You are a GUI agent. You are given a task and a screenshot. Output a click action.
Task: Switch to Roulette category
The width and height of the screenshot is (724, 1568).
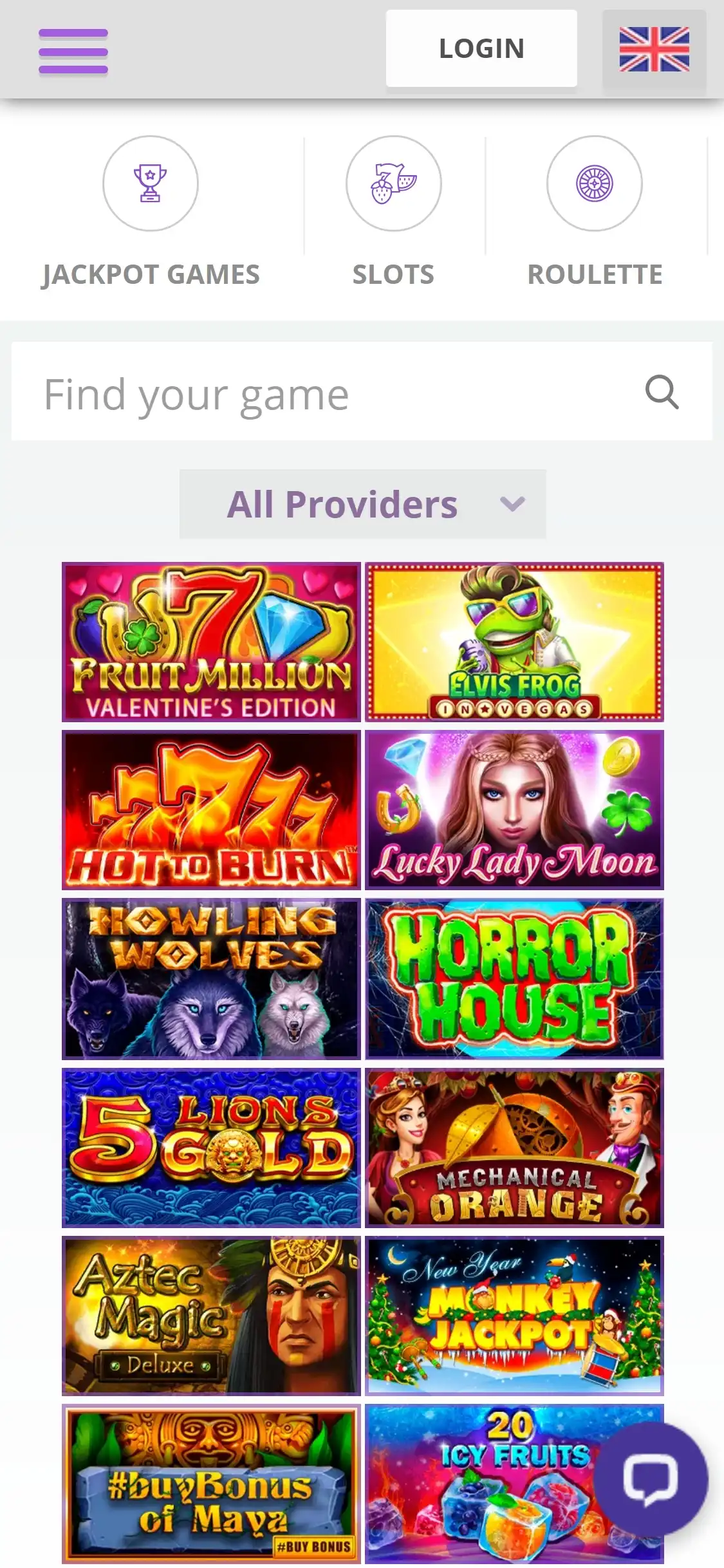[594, 212]
